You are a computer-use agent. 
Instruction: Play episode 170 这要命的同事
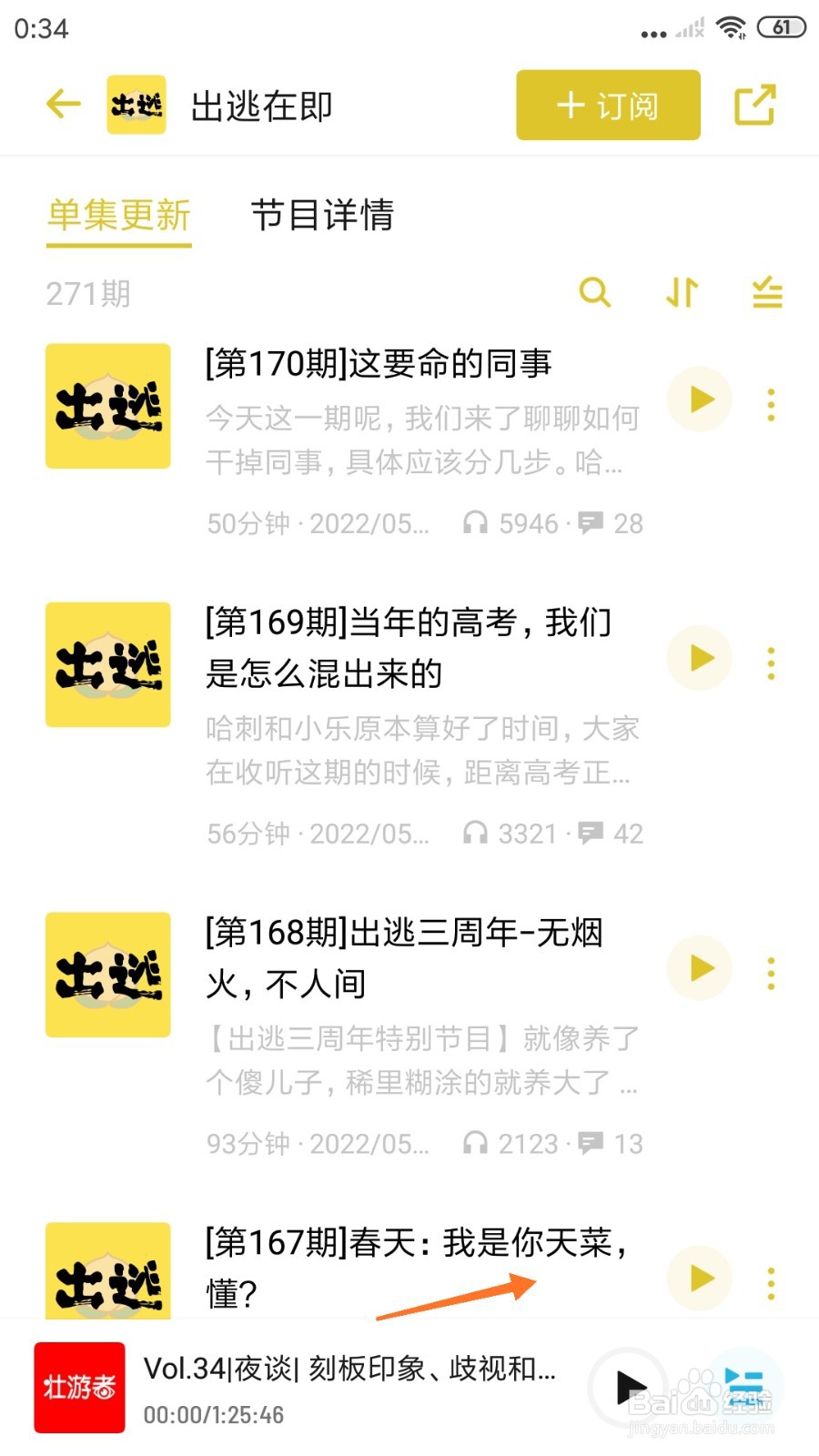[x=699, y=399]
